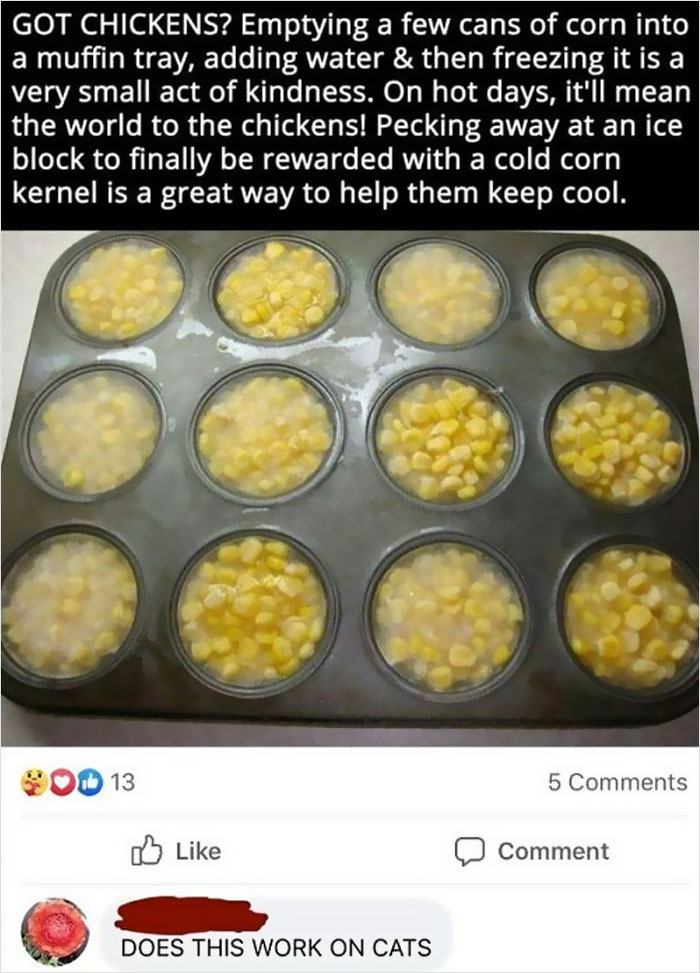Screen dimensions: 700x973
Task: Open the commenter's flower profile picture
Action: click(55, 932)
